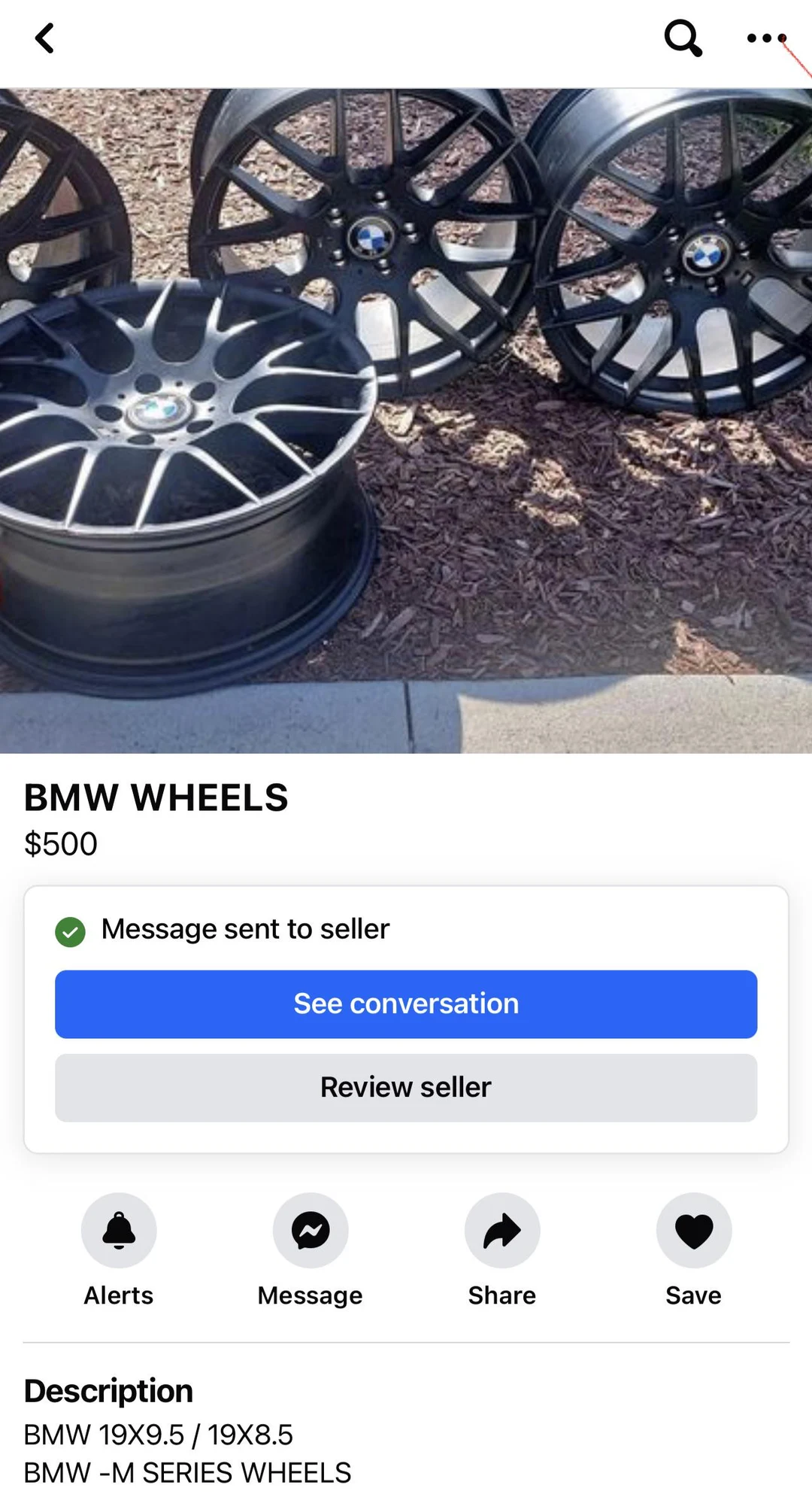Open the BMW wheels listing photo

[406, 420]
